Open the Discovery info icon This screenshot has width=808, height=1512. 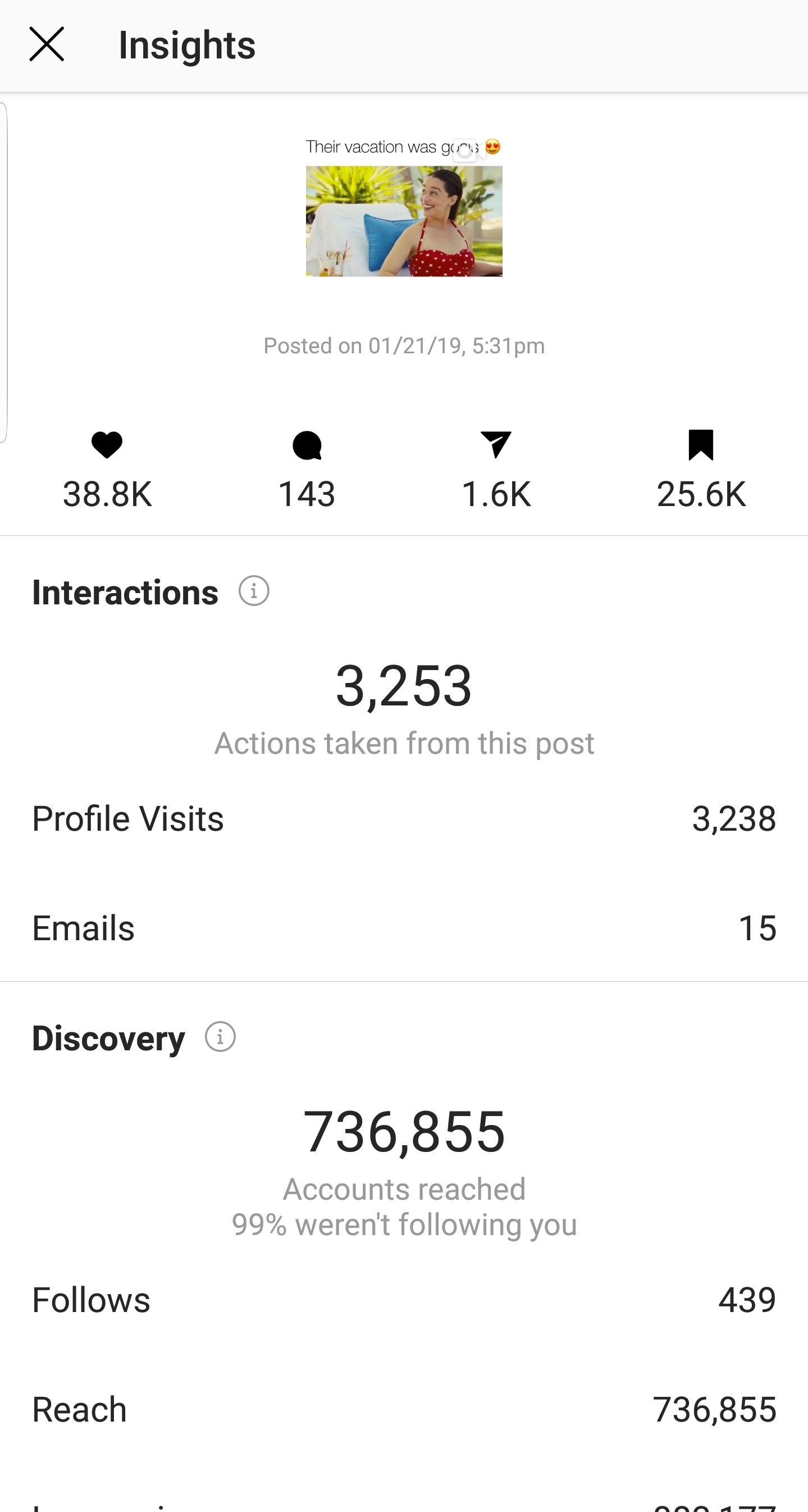(x=220, y=1037)
